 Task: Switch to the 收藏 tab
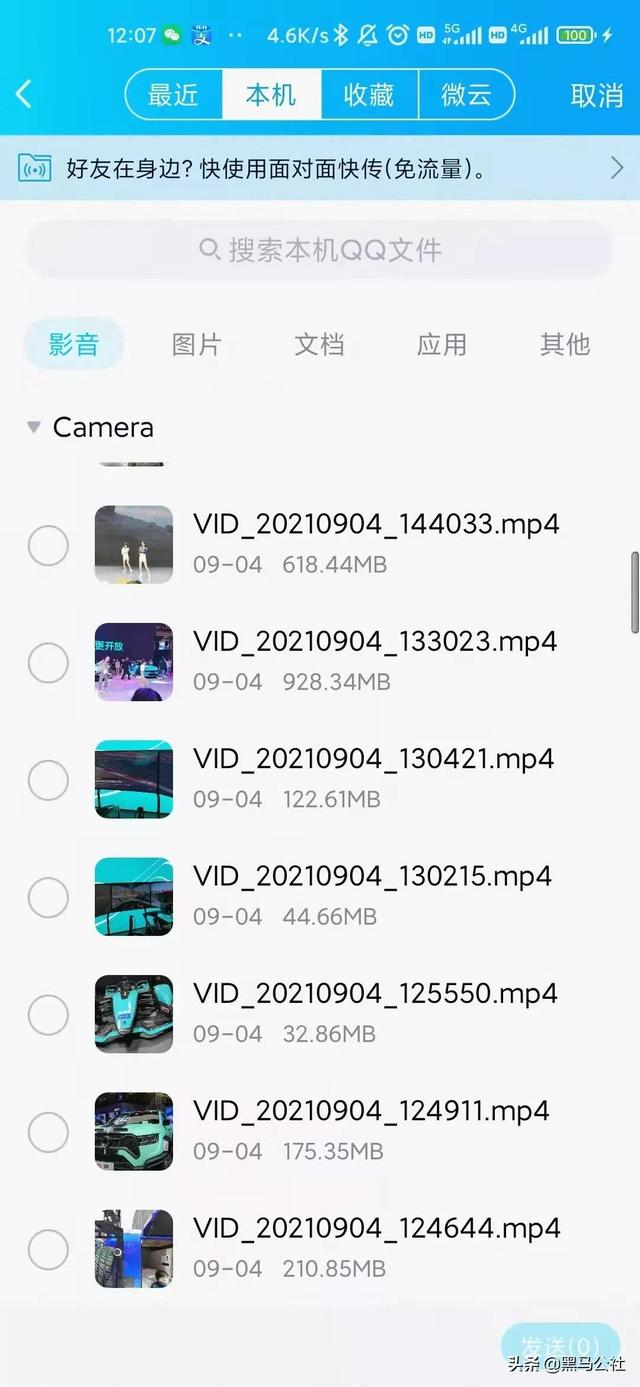[x=369, y=95]
